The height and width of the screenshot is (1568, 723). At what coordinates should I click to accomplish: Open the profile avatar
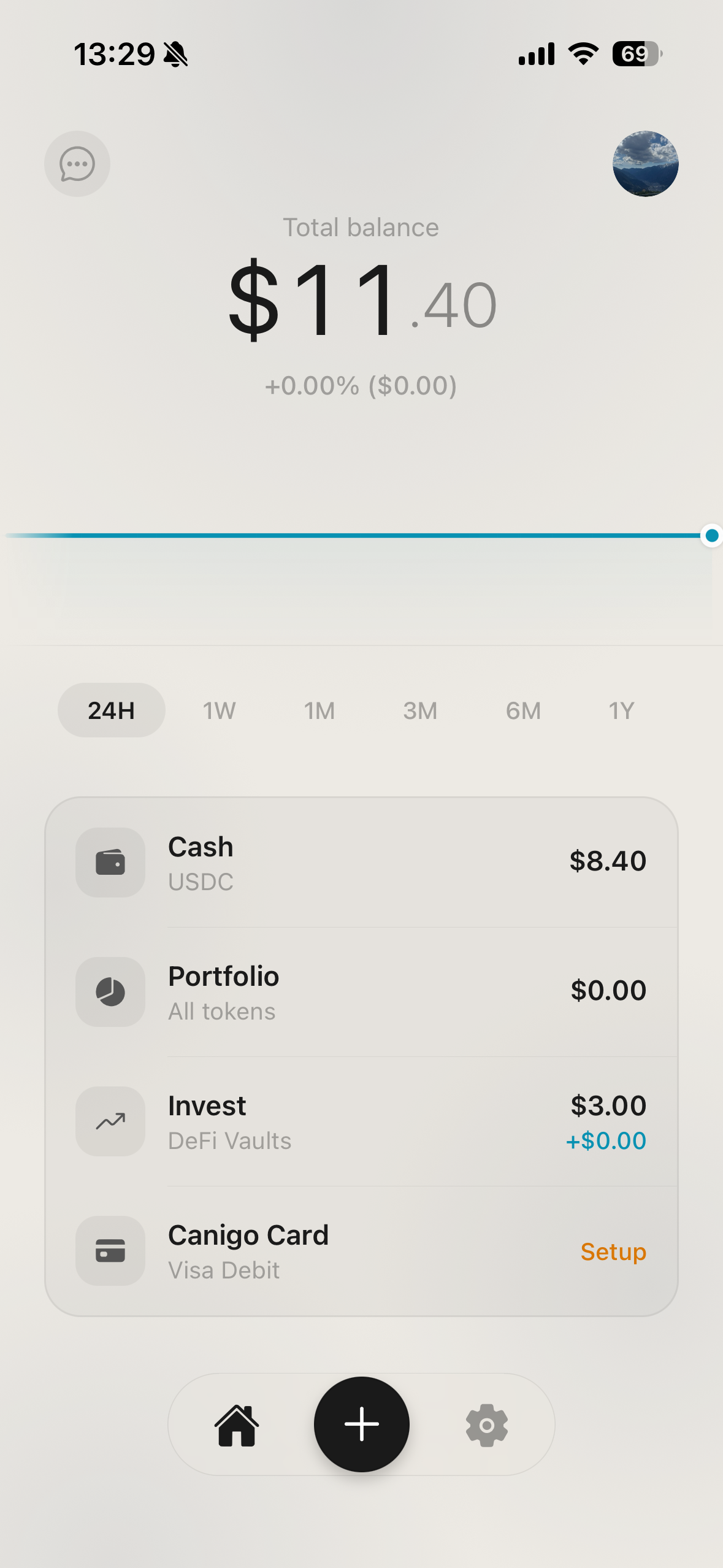[645, 164]
